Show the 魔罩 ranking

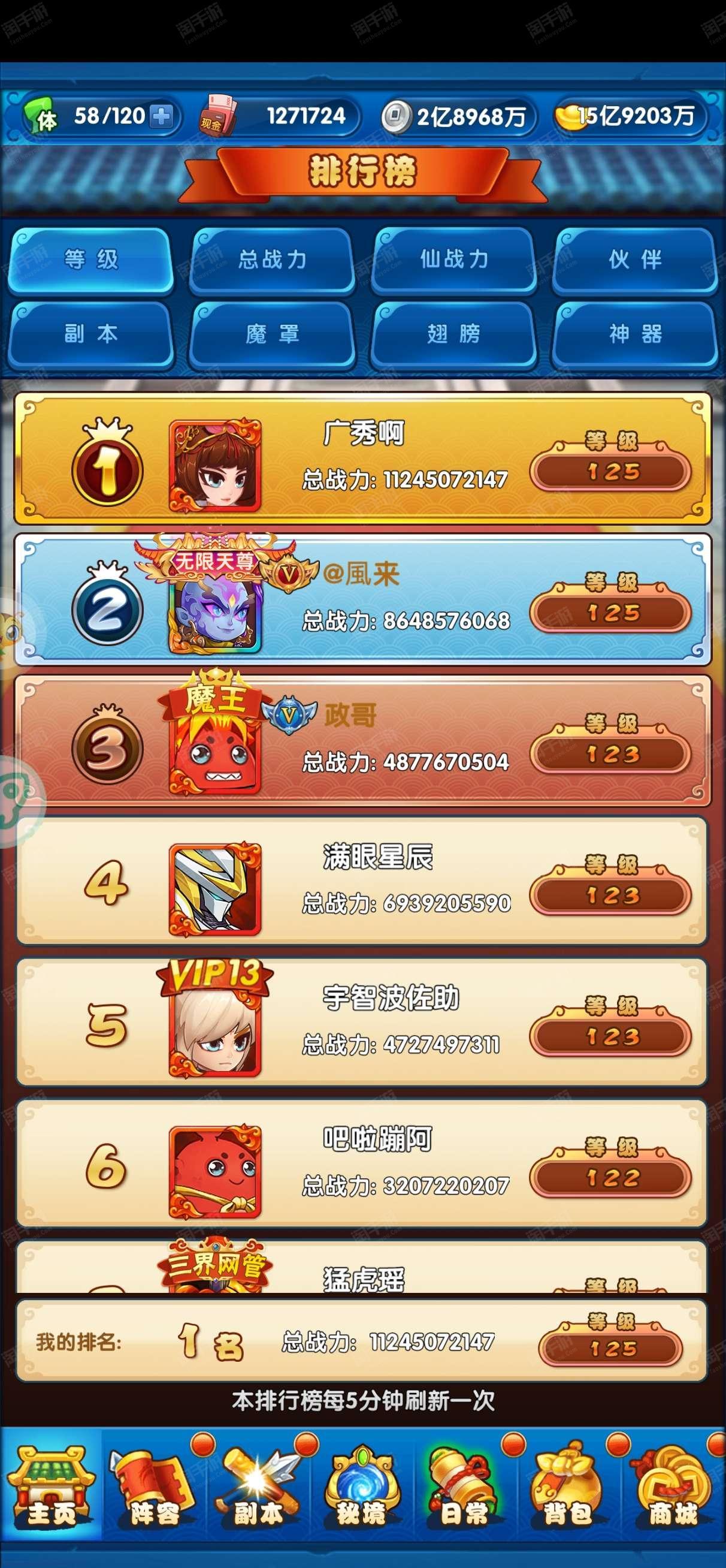point(272,334)
